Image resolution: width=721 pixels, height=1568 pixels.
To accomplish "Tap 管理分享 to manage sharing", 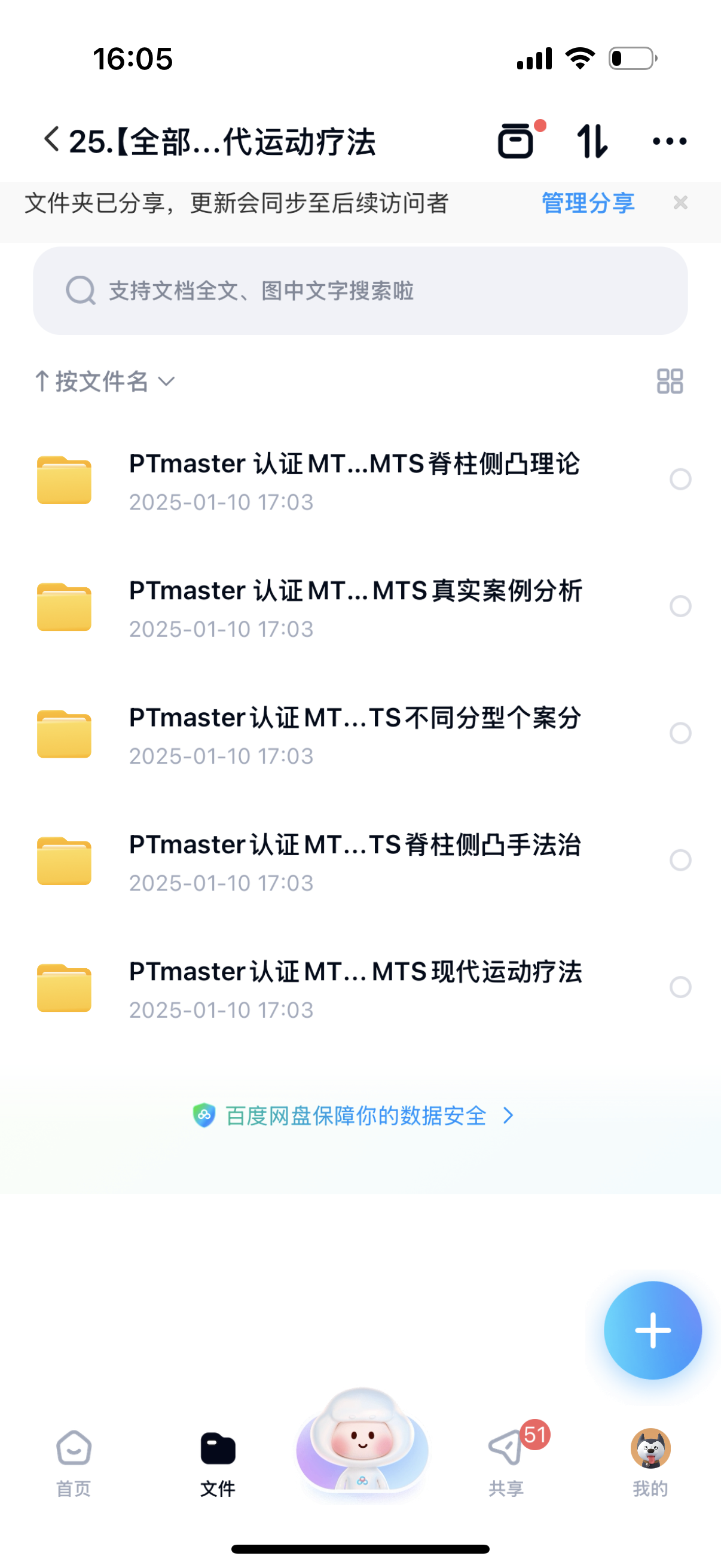I will tap(588, 203).
